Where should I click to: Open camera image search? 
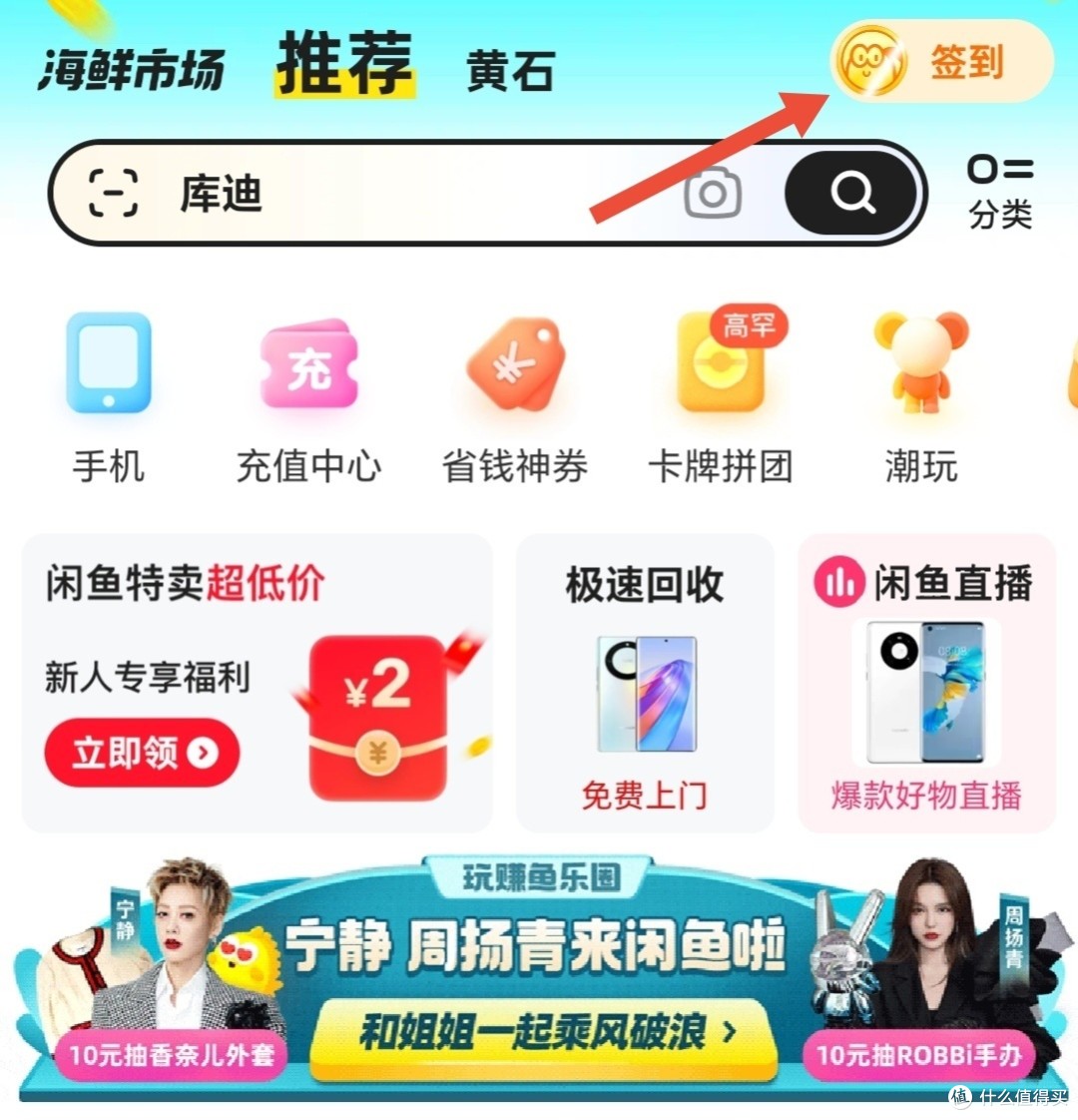(x=712, y=193)
